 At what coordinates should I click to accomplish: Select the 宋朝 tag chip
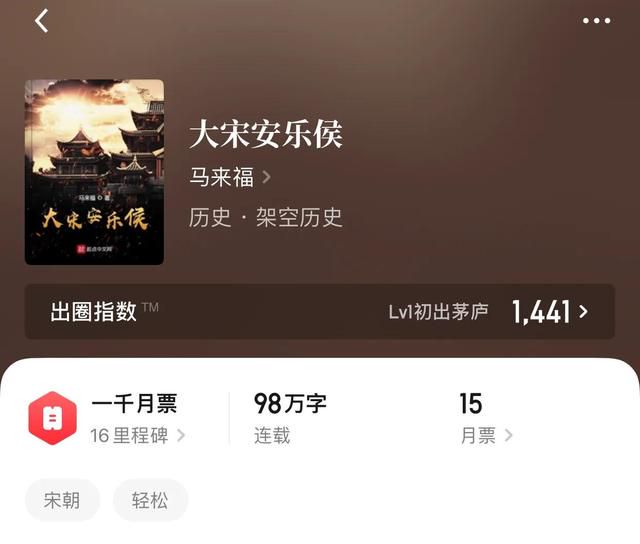63,500
